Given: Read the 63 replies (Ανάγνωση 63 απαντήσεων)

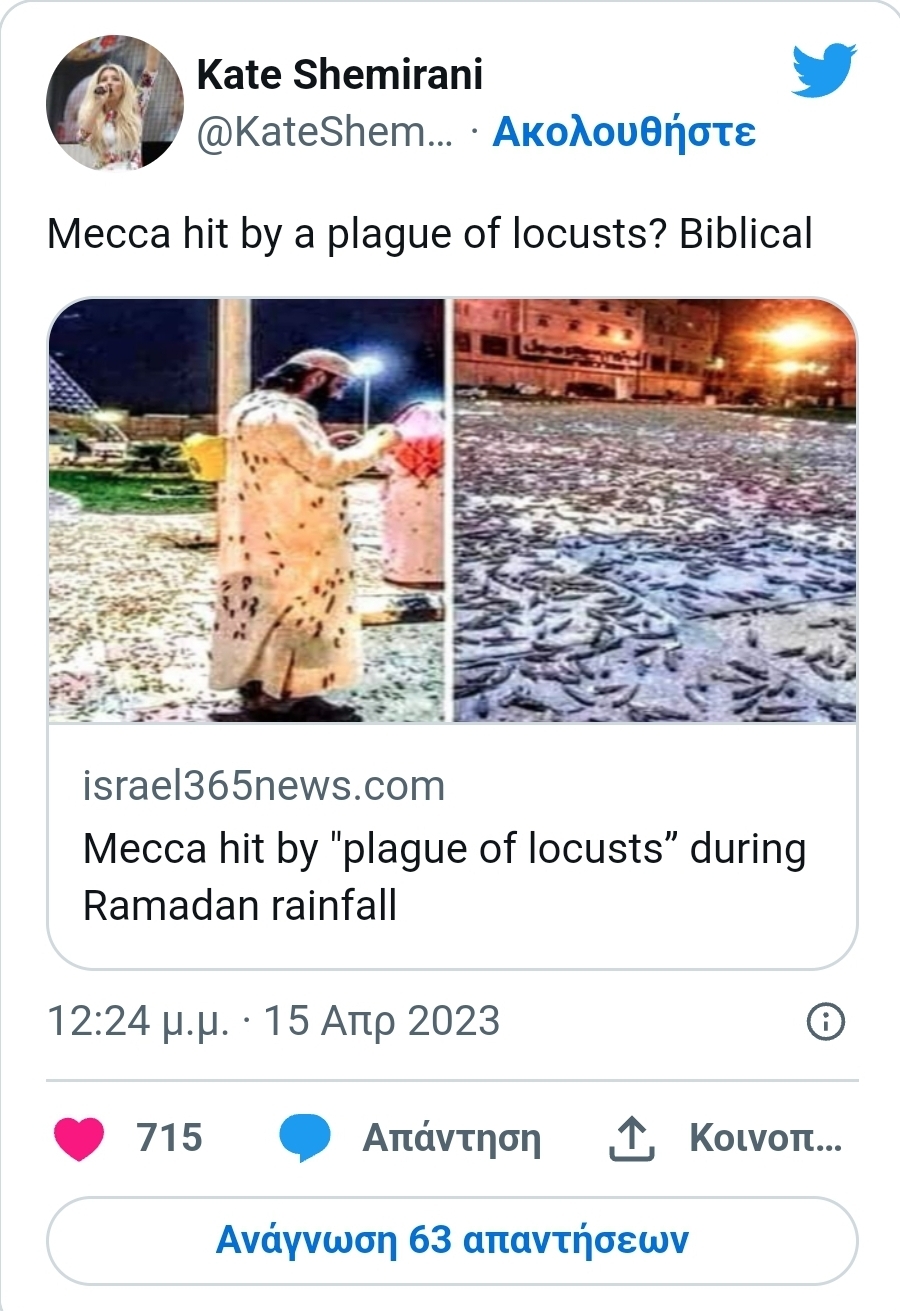Looking at the screenshot, I should click(x=452, y=1241).
